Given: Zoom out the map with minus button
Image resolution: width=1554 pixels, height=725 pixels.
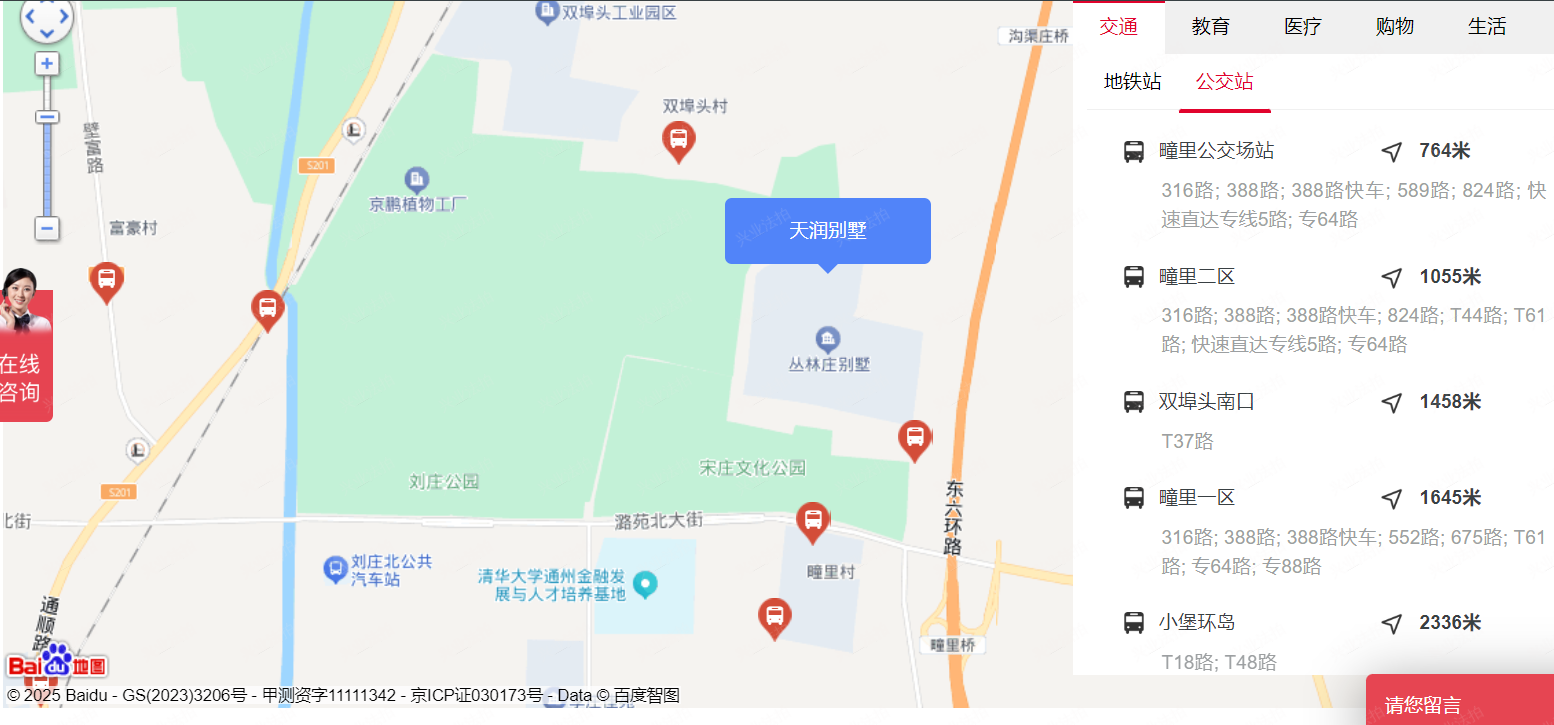Looking at the screenshot, I should (x=47, y=228).
